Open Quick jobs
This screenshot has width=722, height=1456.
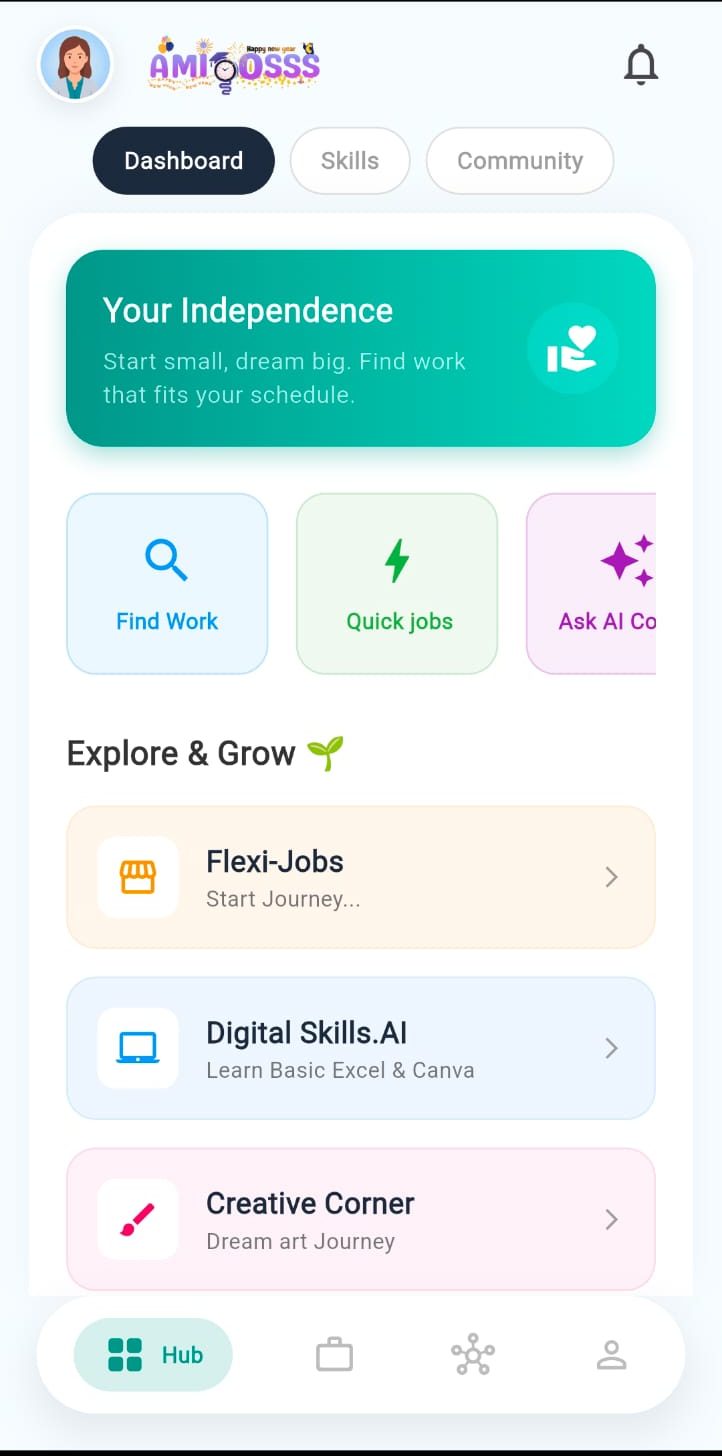[397, 584]
